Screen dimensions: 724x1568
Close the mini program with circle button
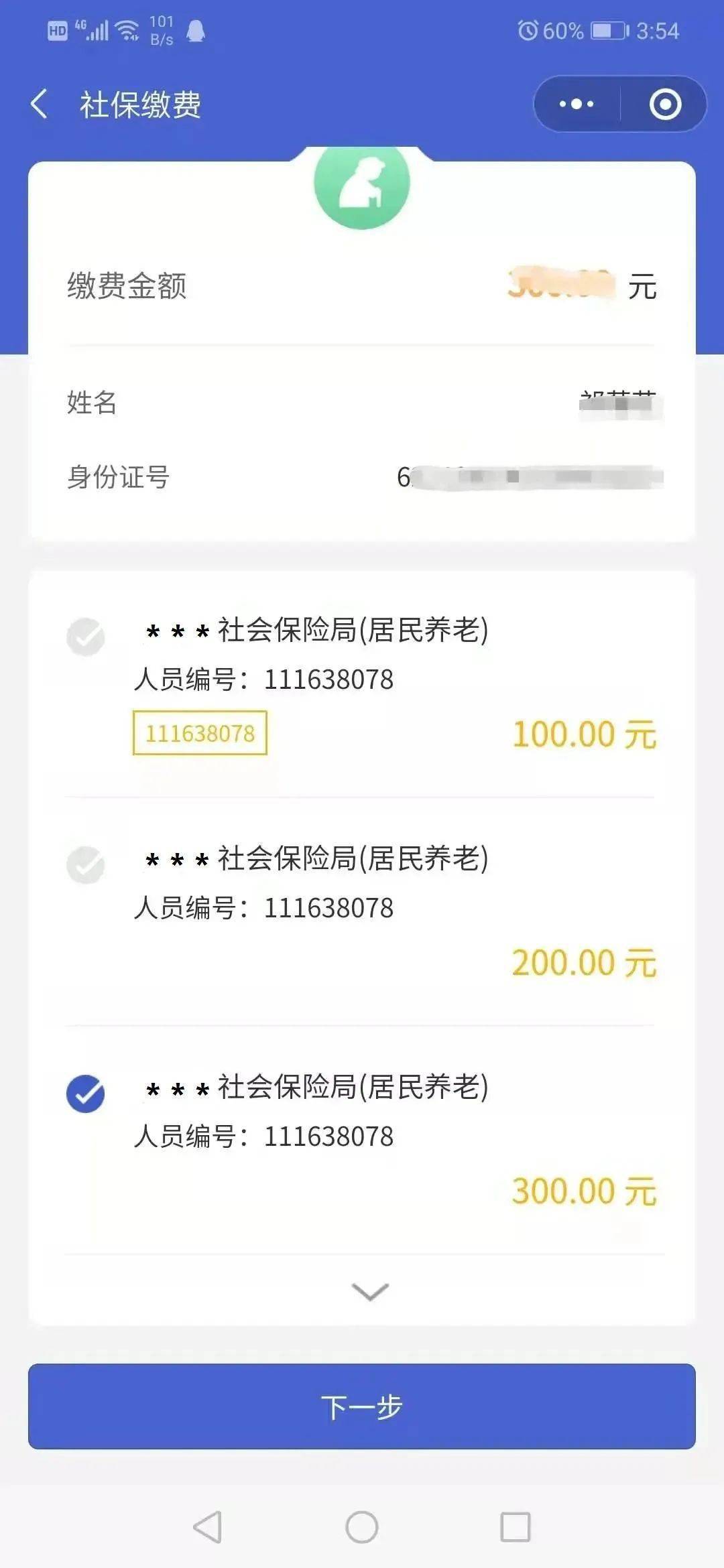click(x=665, y=104)
